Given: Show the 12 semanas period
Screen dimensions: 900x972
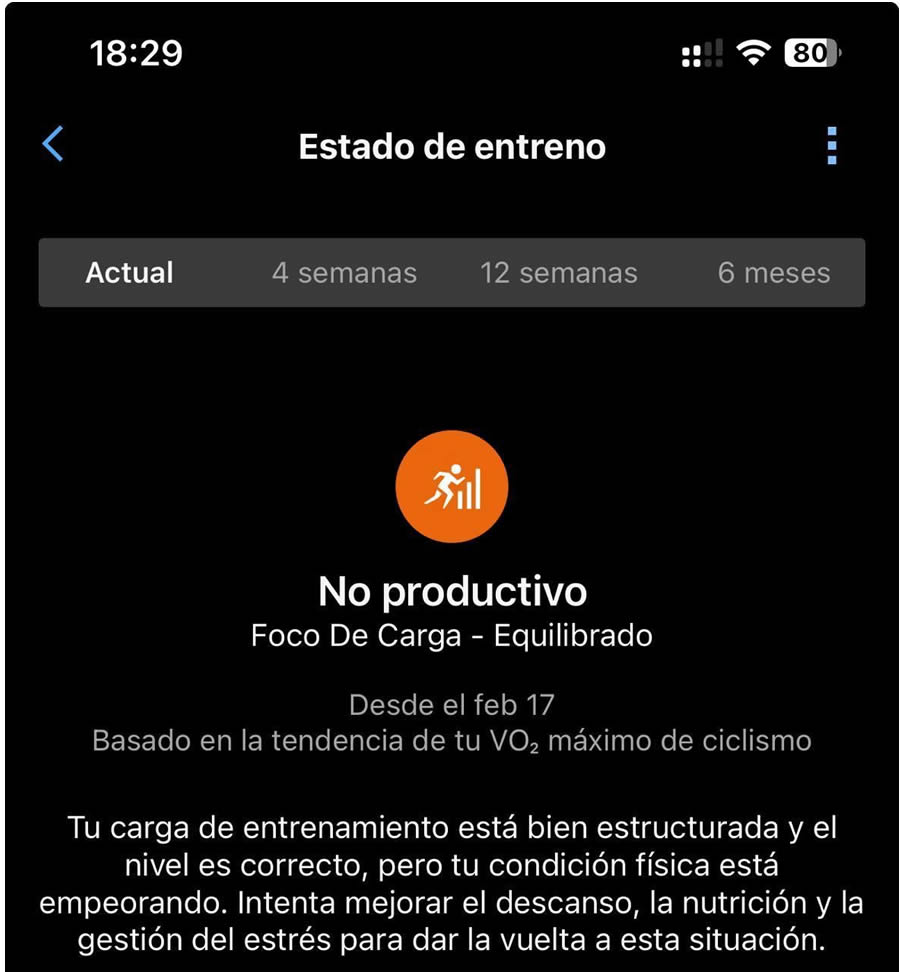Looking at the screenshot, I should pos(558,272).
